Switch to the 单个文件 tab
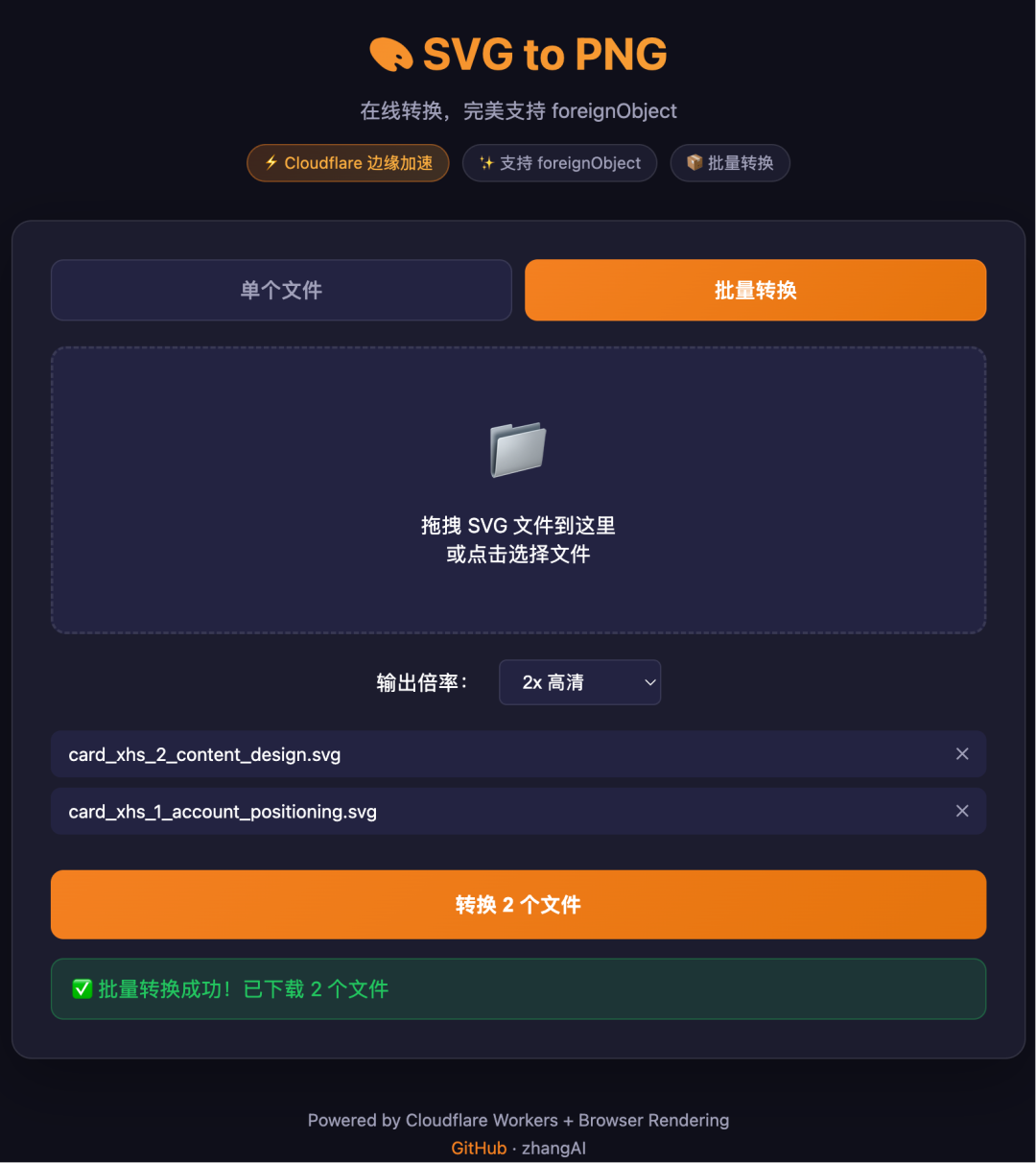 (x=281, y=290)
